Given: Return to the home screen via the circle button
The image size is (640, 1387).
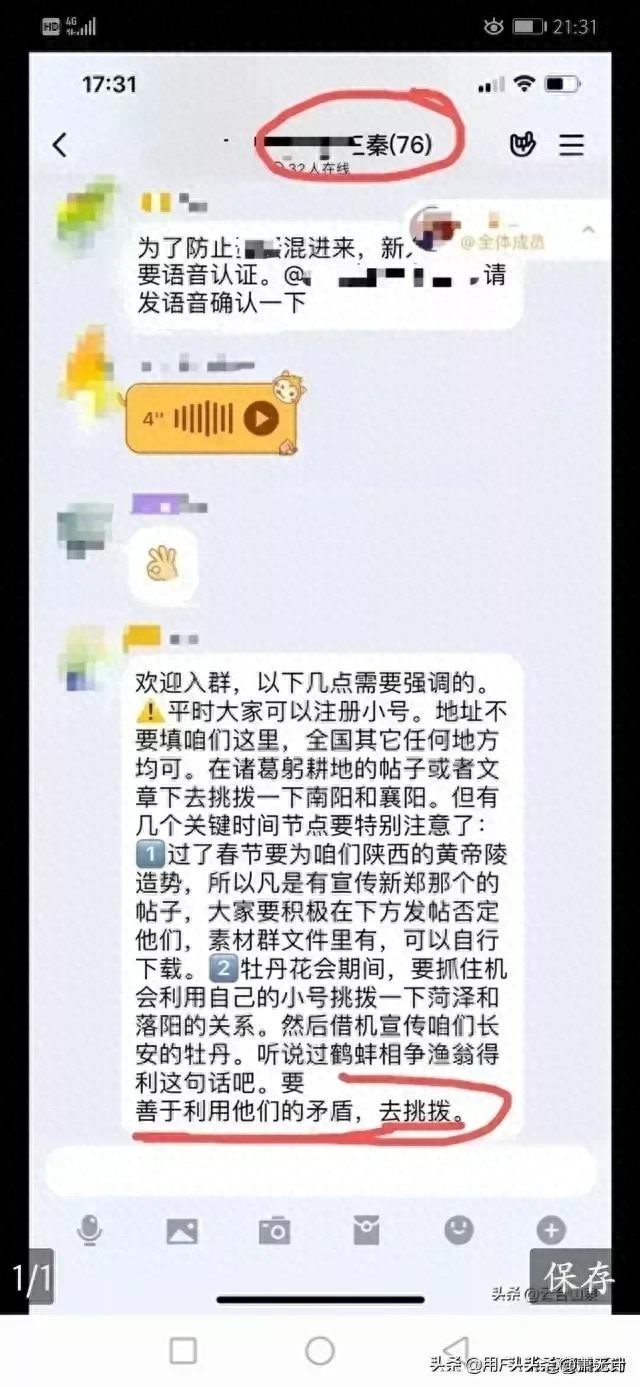Looking at the screenshot, I should coord(320,1351).
